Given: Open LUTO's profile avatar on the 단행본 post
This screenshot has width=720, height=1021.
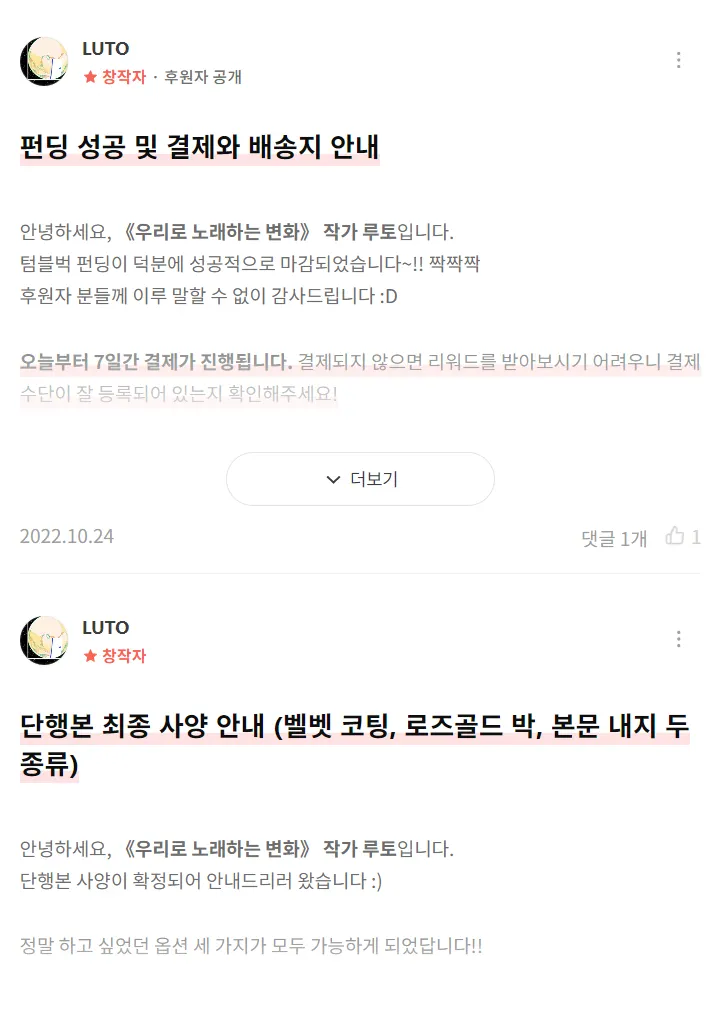Looking at the screenshot, I should point(44,640).
